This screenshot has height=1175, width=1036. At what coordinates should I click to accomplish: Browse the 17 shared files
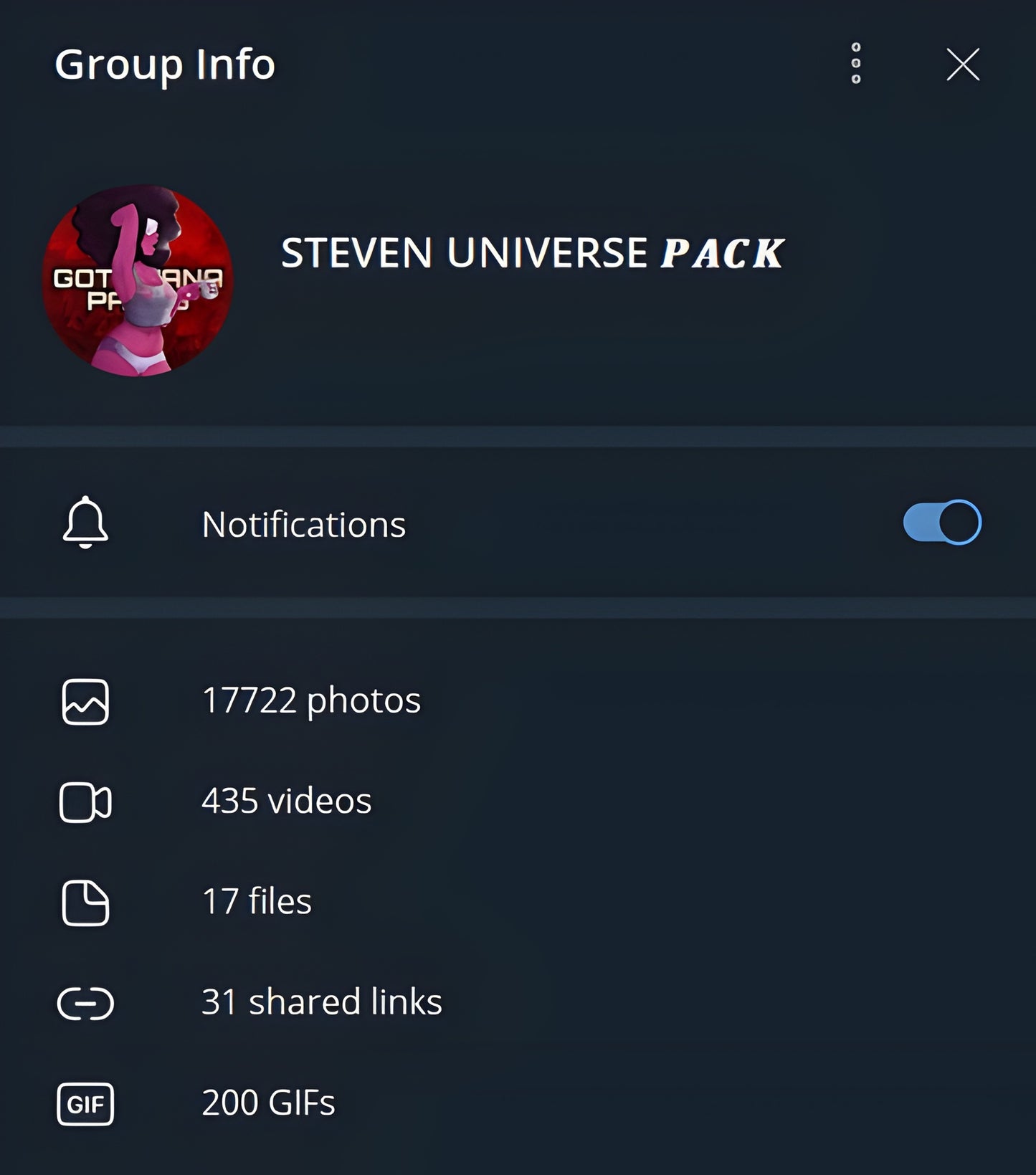pos(256,901)
